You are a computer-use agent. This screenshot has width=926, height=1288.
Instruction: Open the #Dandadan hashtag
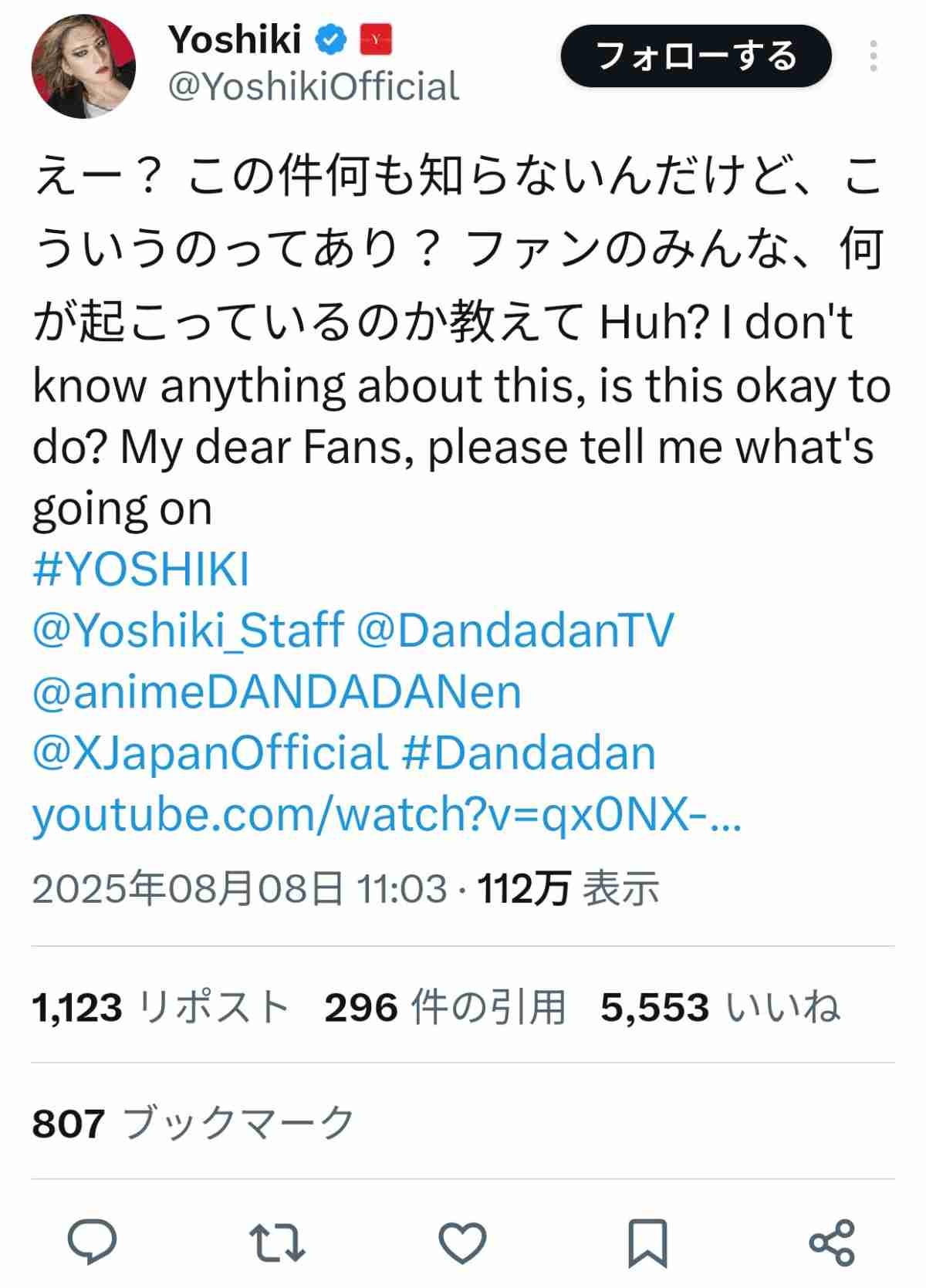click(529, 752)
